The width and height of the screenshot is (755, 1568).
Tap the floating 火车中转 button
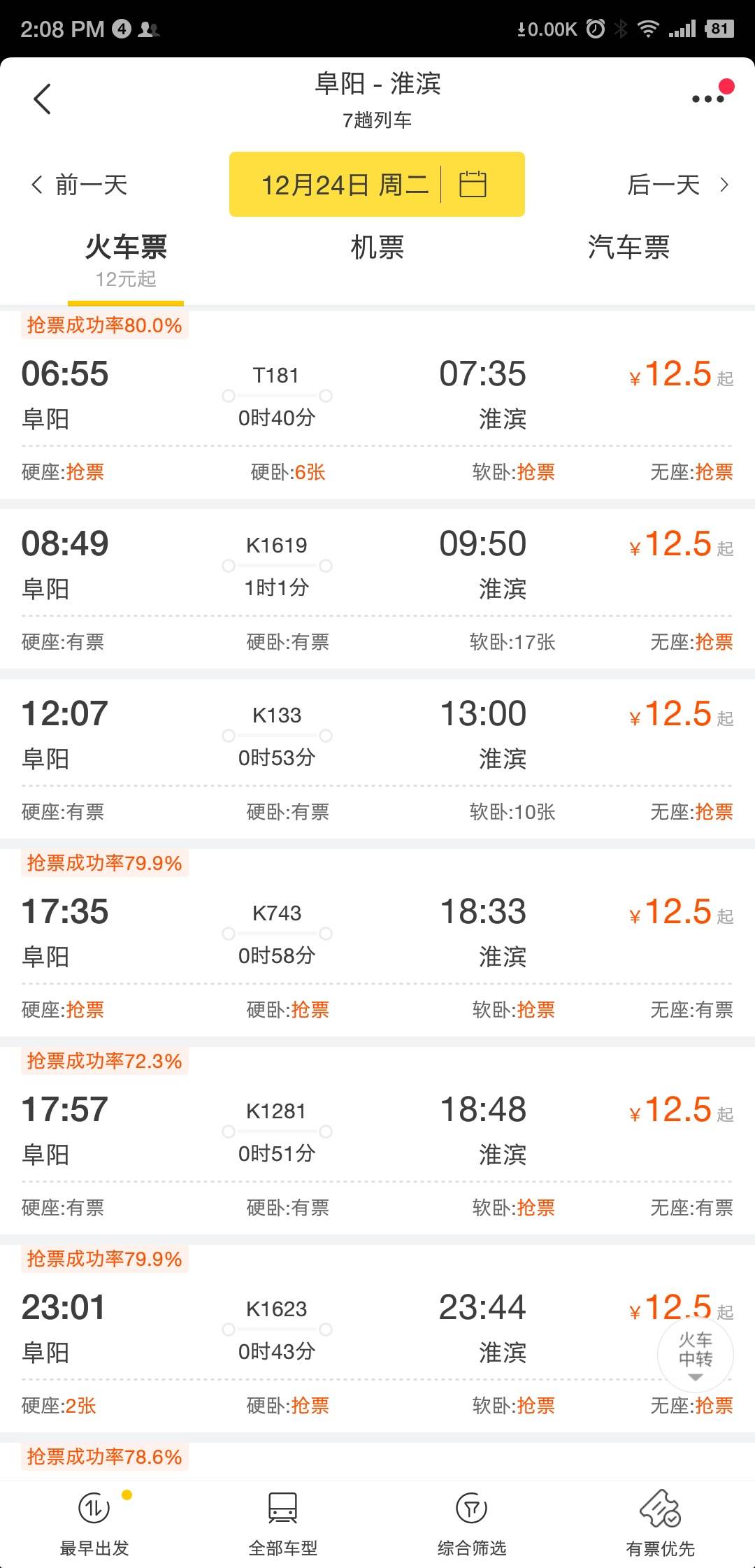click(x=696, y=1355)
